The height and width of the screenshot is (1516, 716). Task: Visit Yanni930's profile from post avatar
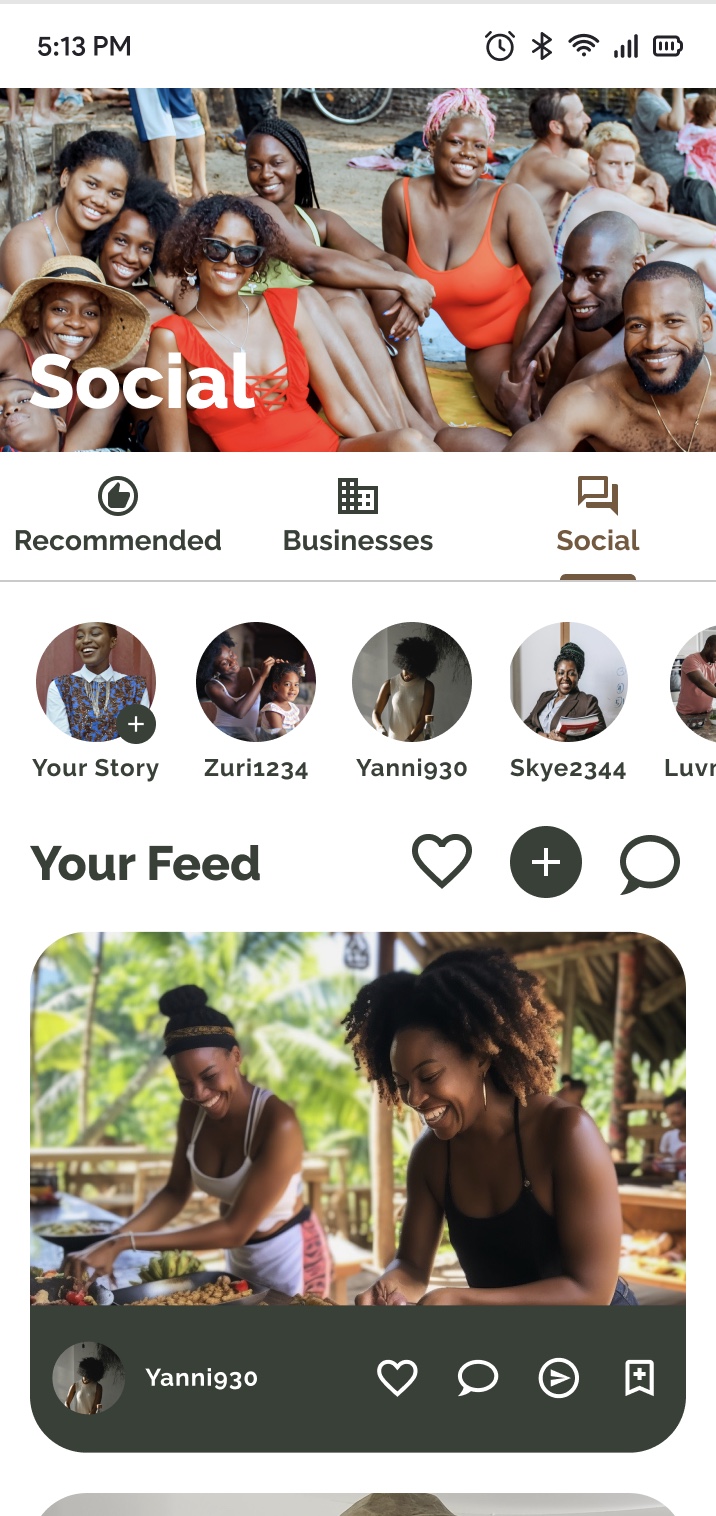[x=88, y=1378]
